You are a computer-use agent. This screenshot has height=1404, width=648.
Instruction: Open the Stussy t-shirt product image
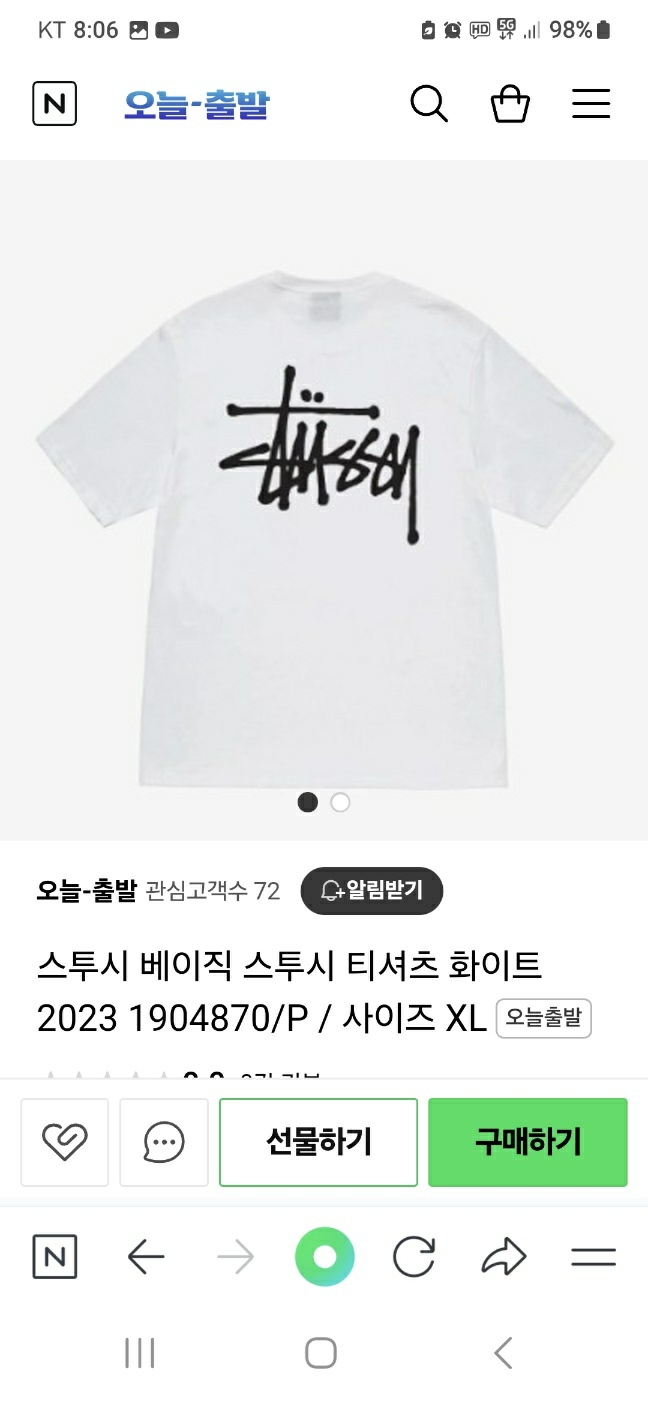[x=324, y=500]
